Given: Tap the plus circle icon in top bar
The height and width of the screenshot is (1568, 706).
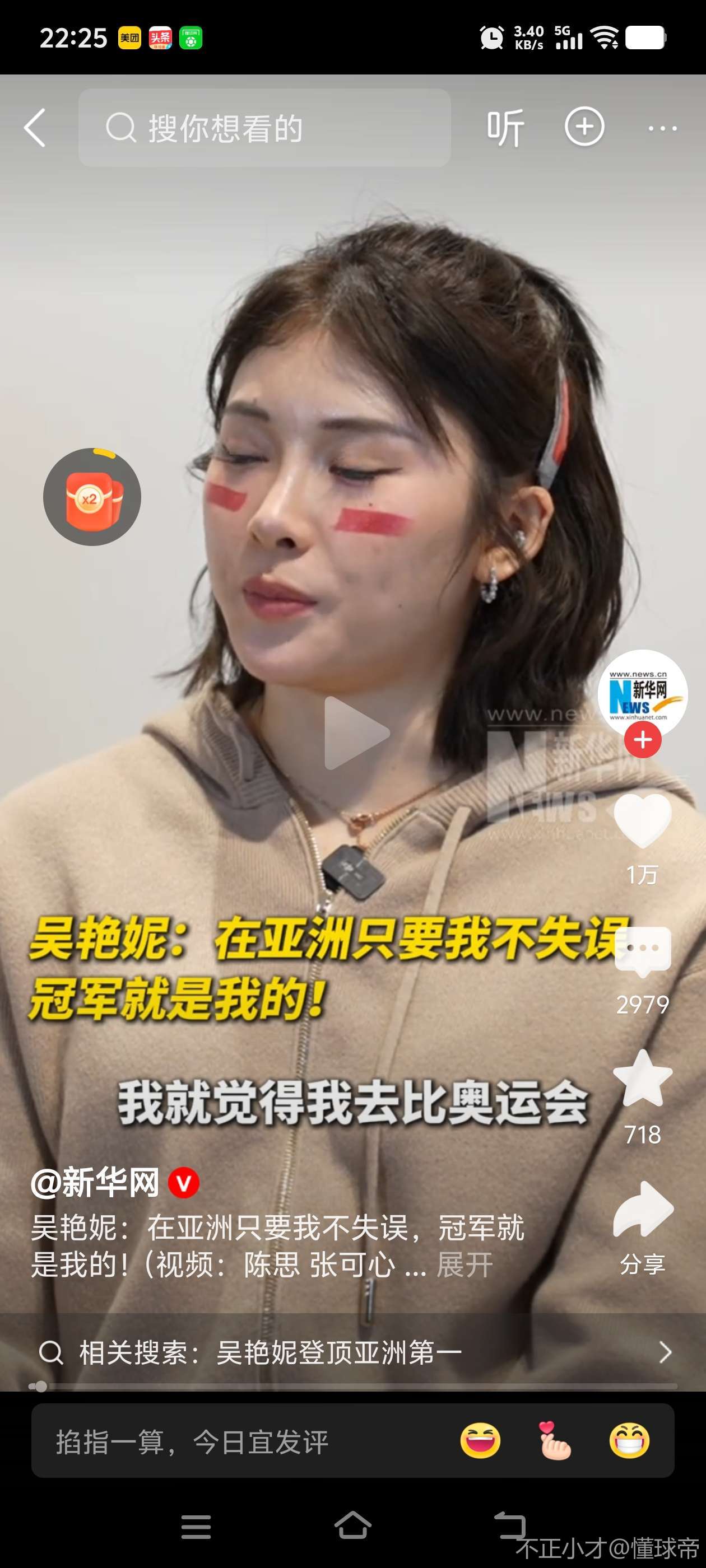Looking at the screenshot, I should [584, 127].
